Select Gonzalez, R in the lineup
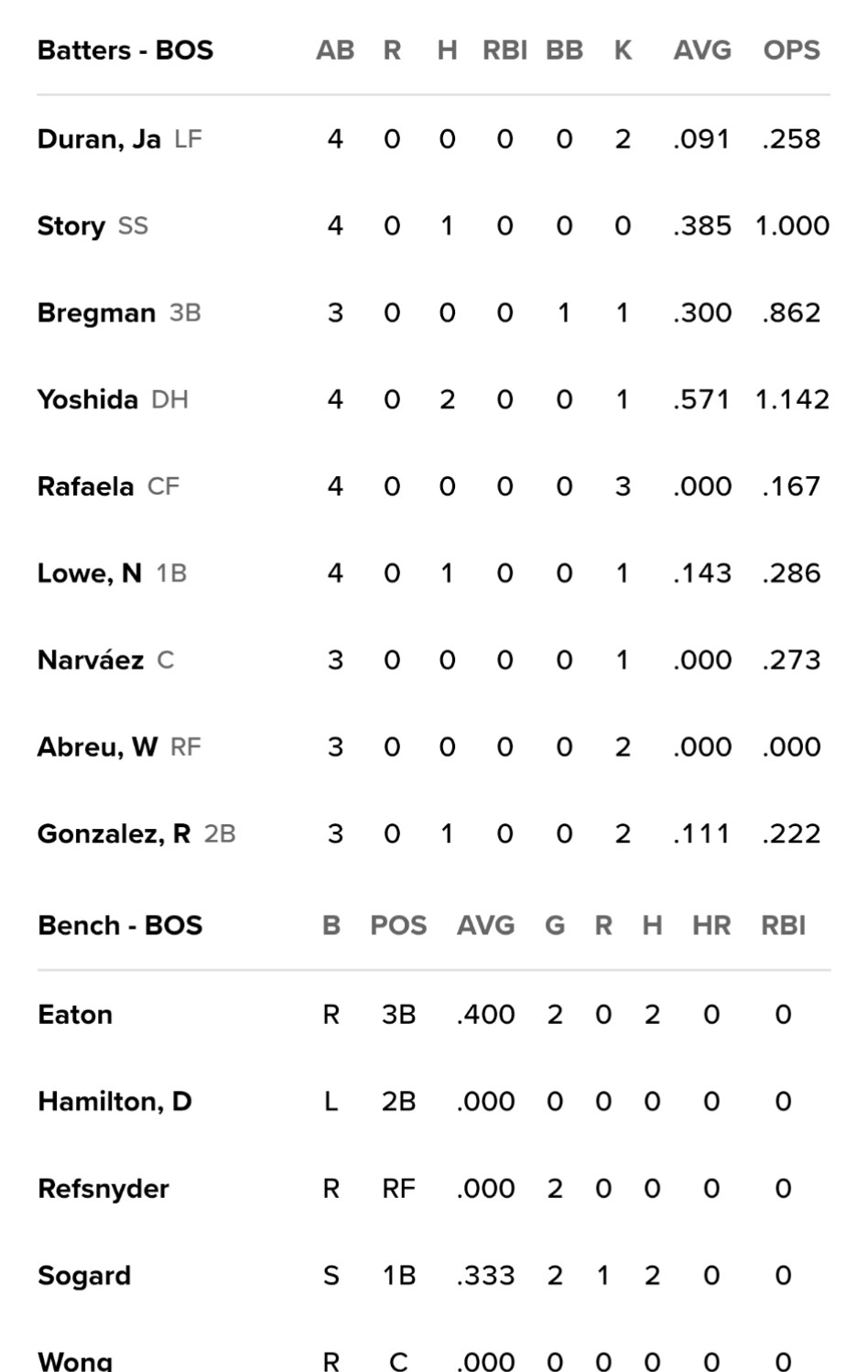The image size is (868, 1372). (114, 834)
